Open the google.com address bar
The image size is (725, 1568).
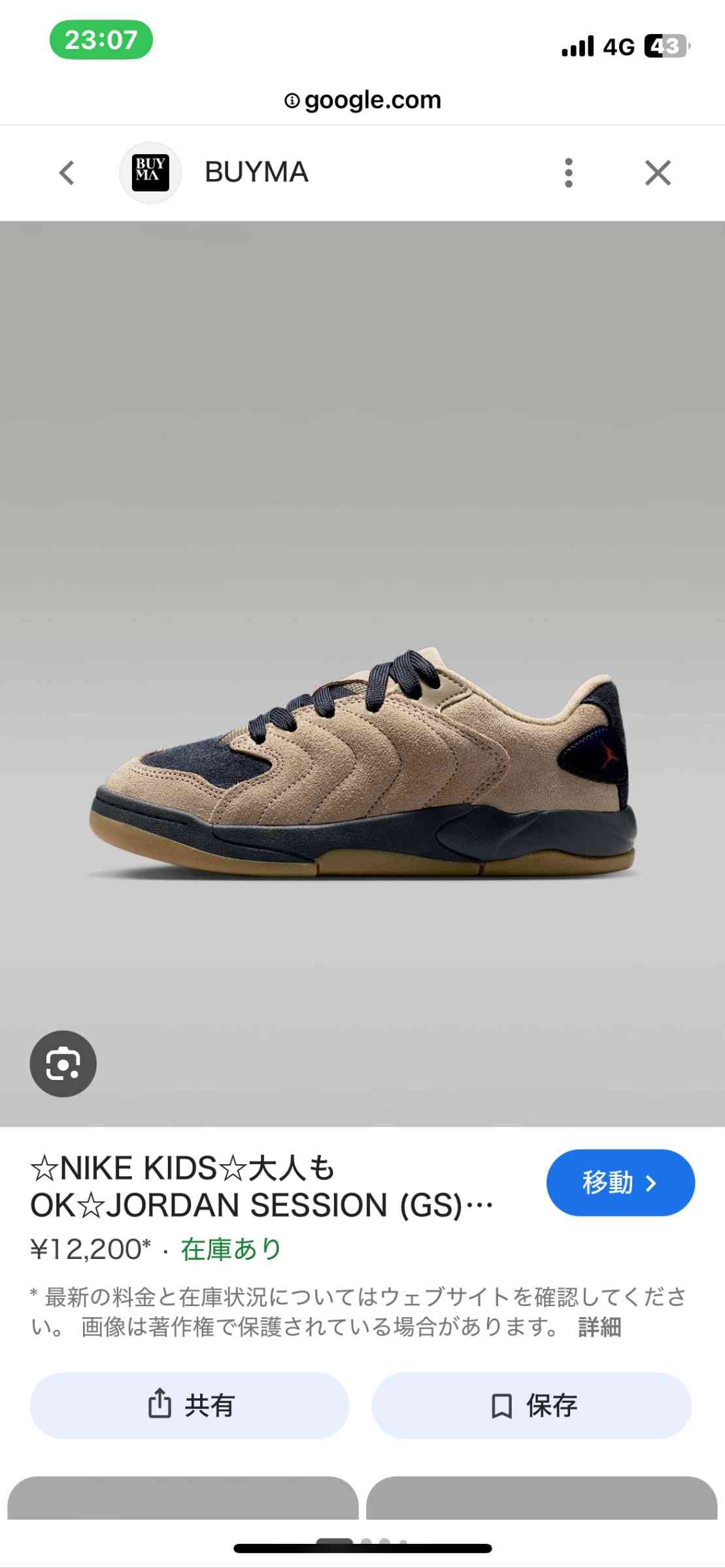363,100
